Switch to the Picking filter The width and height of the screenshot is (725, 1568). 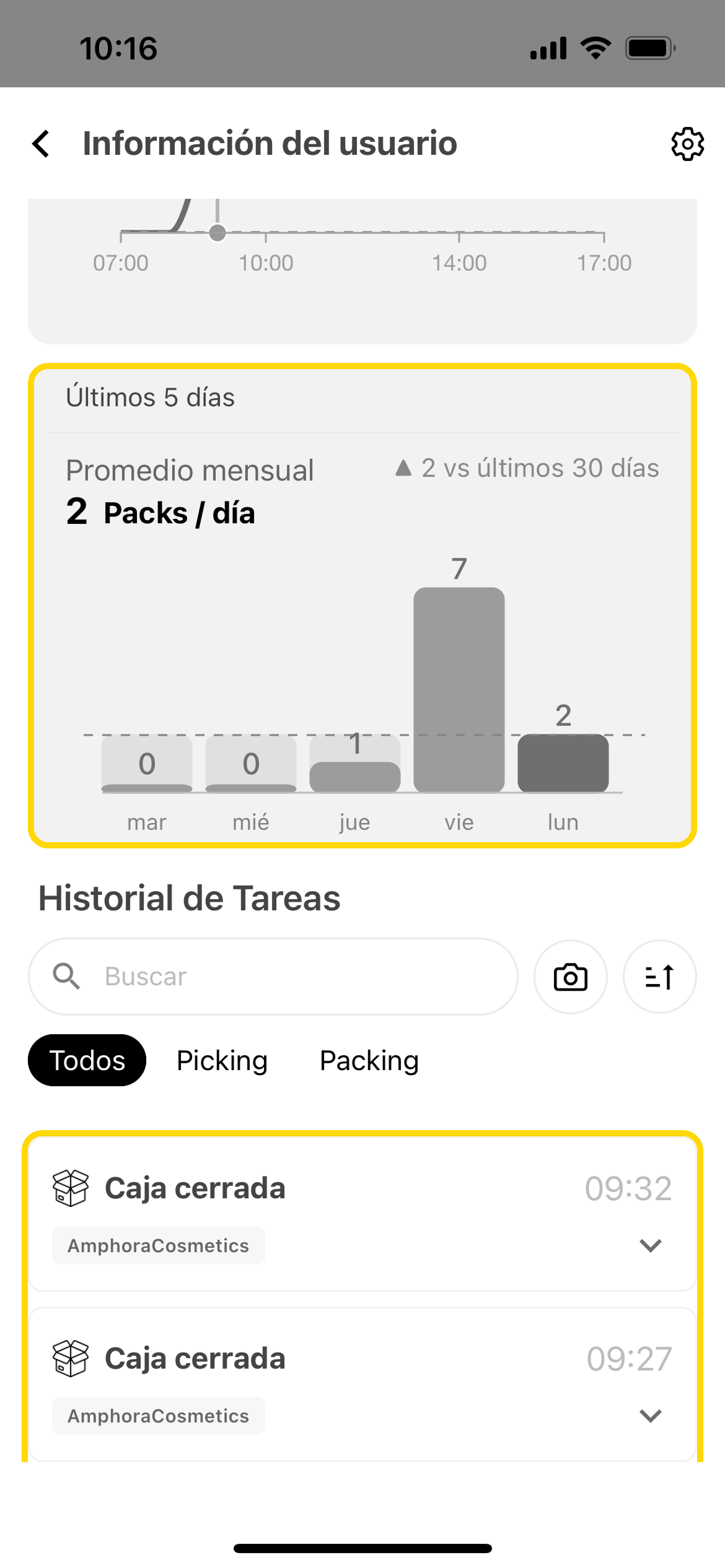click(222, 1060)
